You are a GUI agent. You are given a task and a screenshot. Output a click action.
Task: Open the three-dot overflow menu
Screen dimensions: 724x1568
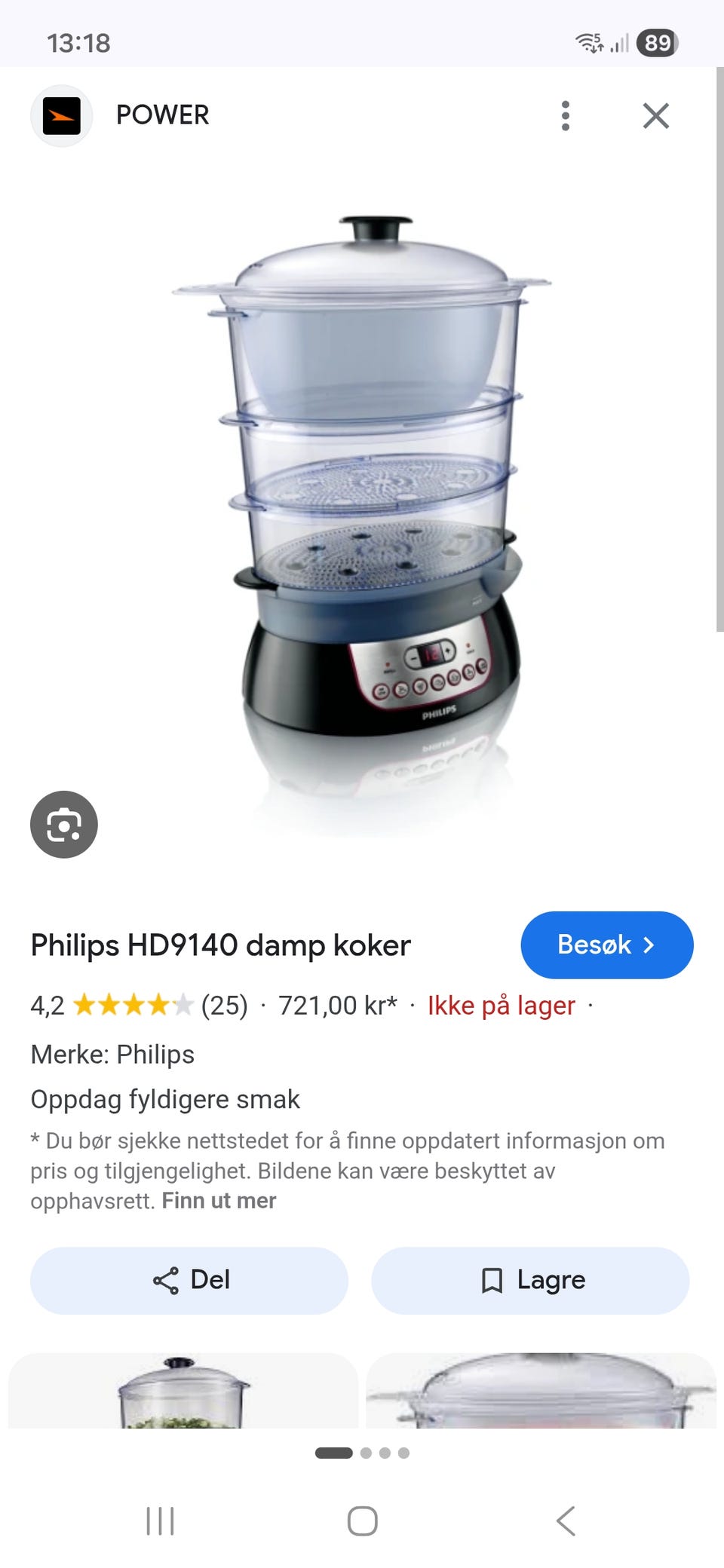click(x=566, y=116)
